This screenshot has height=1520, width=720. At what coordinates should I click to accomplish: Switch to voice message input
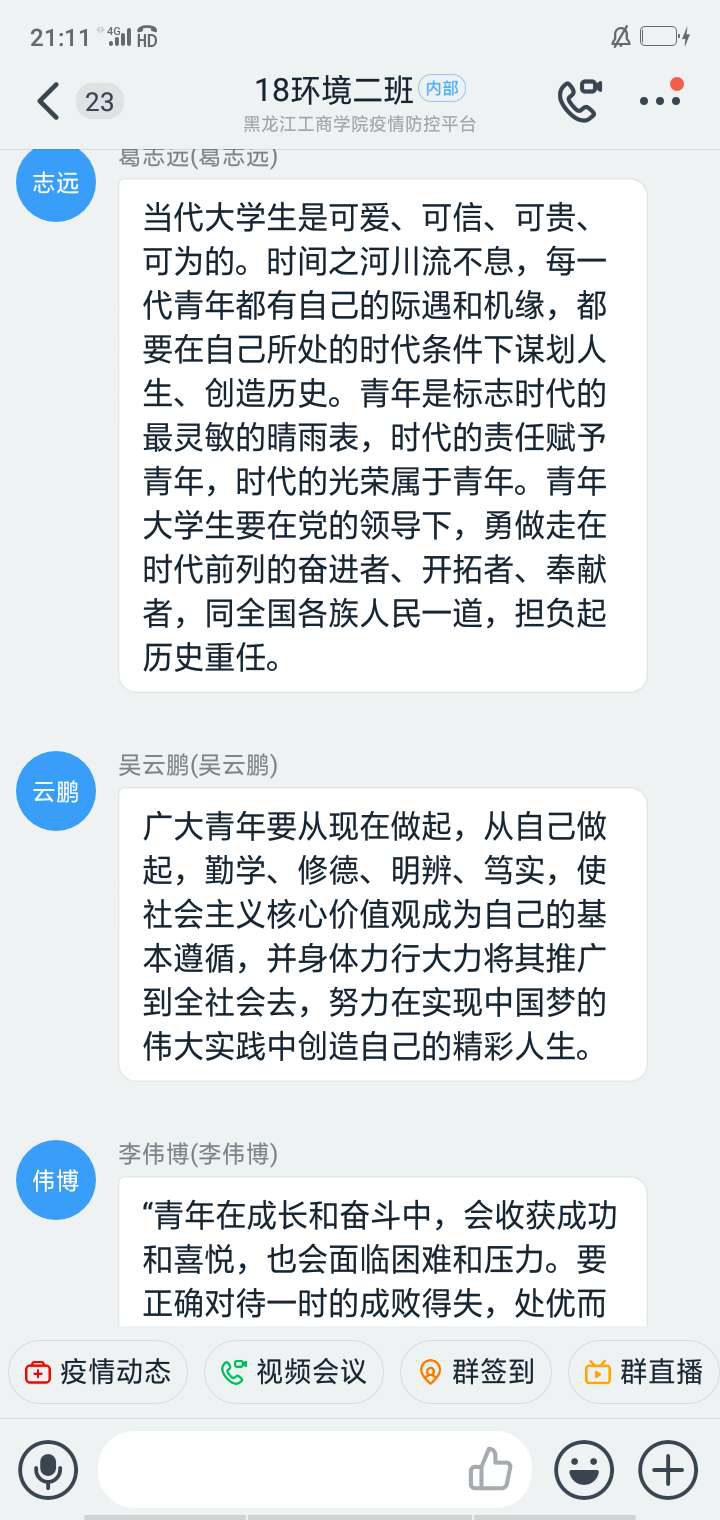(x=48, y=1469)
